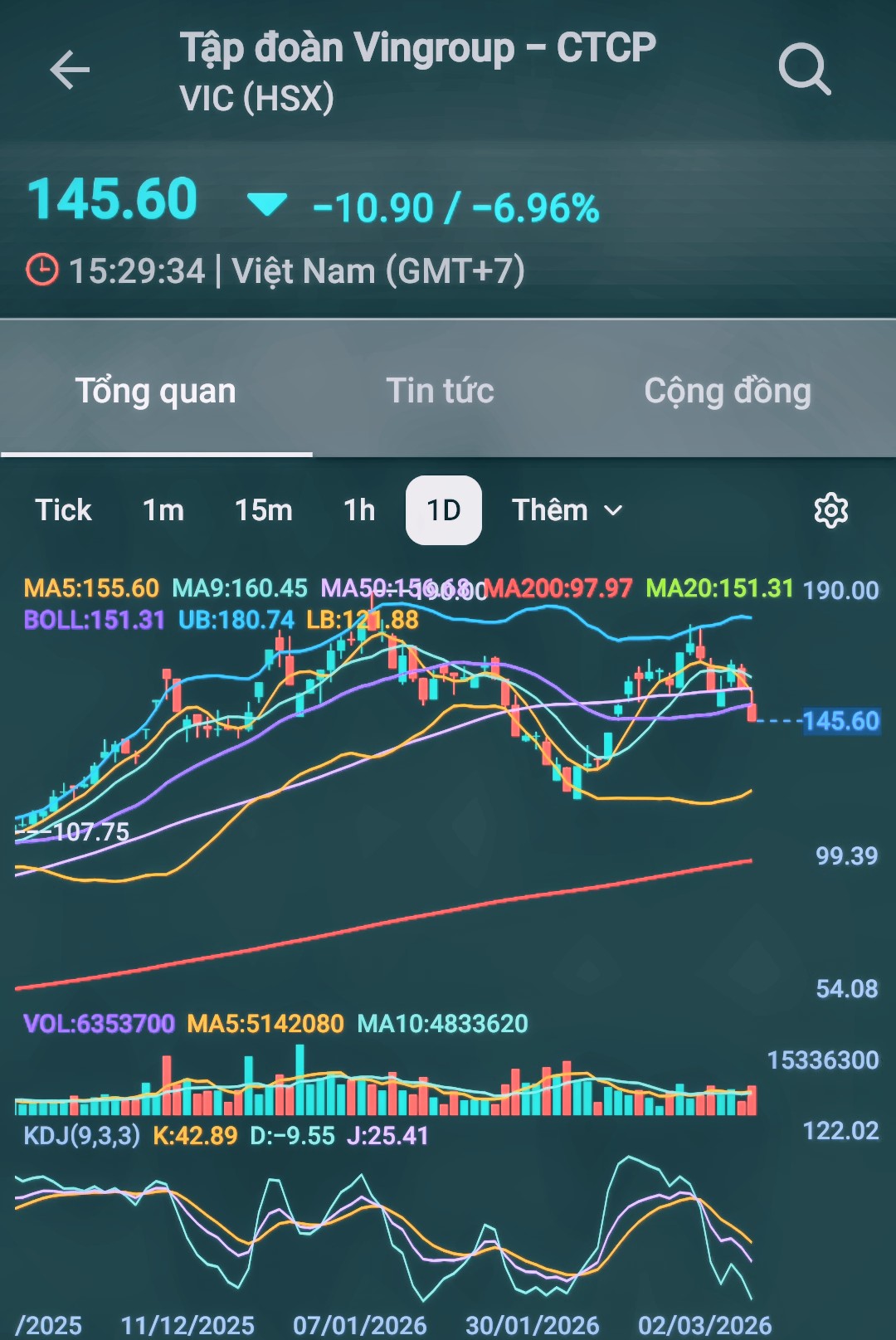
Task: Select the 1D chart interval
Action: tap(444, 510)
